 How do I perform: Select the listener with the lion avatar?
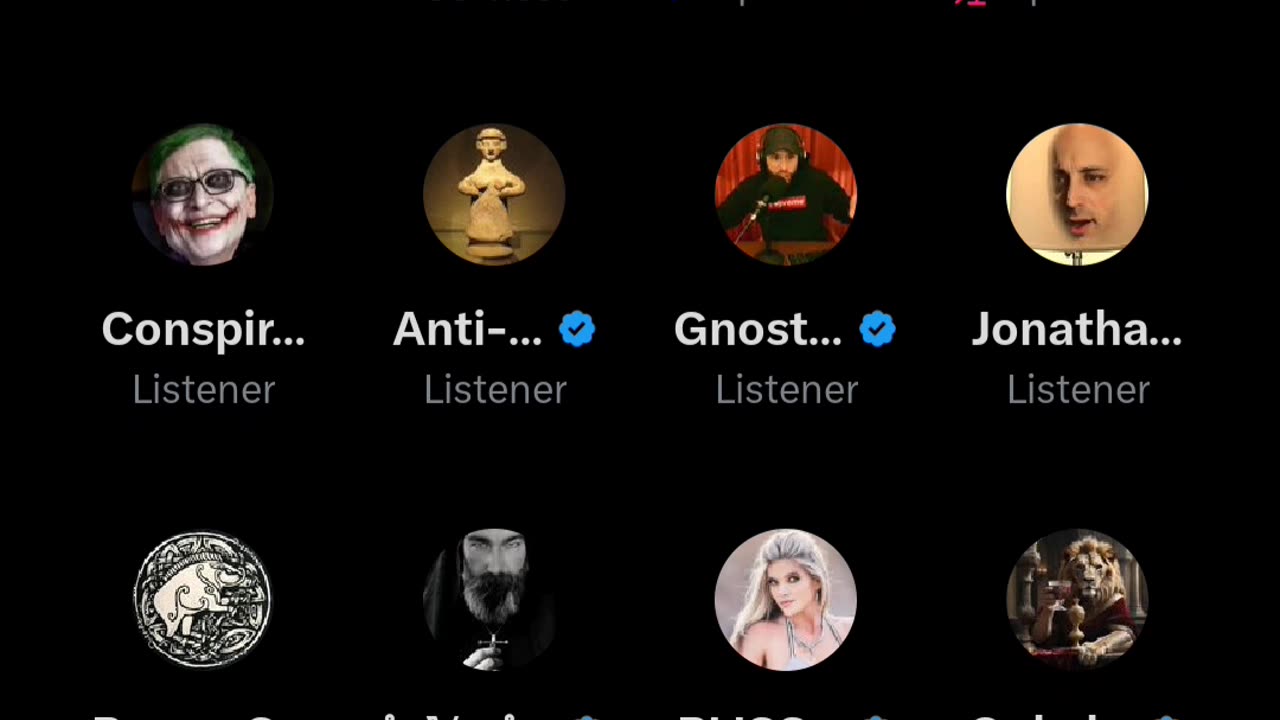pos(1077,599)
